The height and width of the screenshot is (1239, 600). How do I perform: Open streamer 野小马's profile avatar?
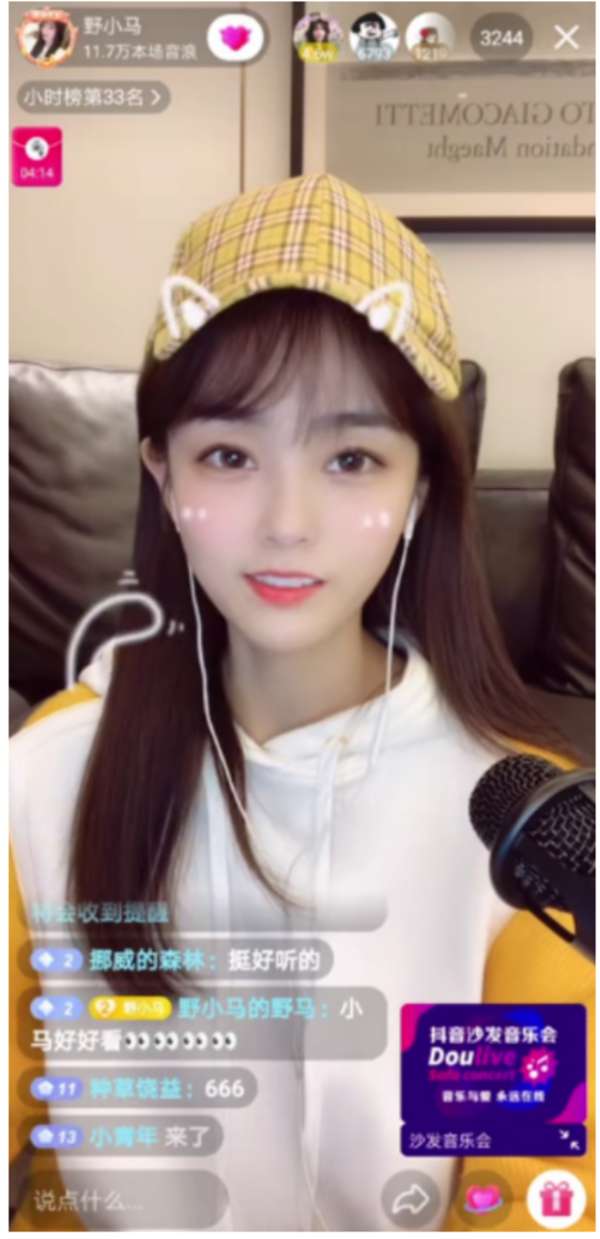pyautogui.click(x=46, y=39)
